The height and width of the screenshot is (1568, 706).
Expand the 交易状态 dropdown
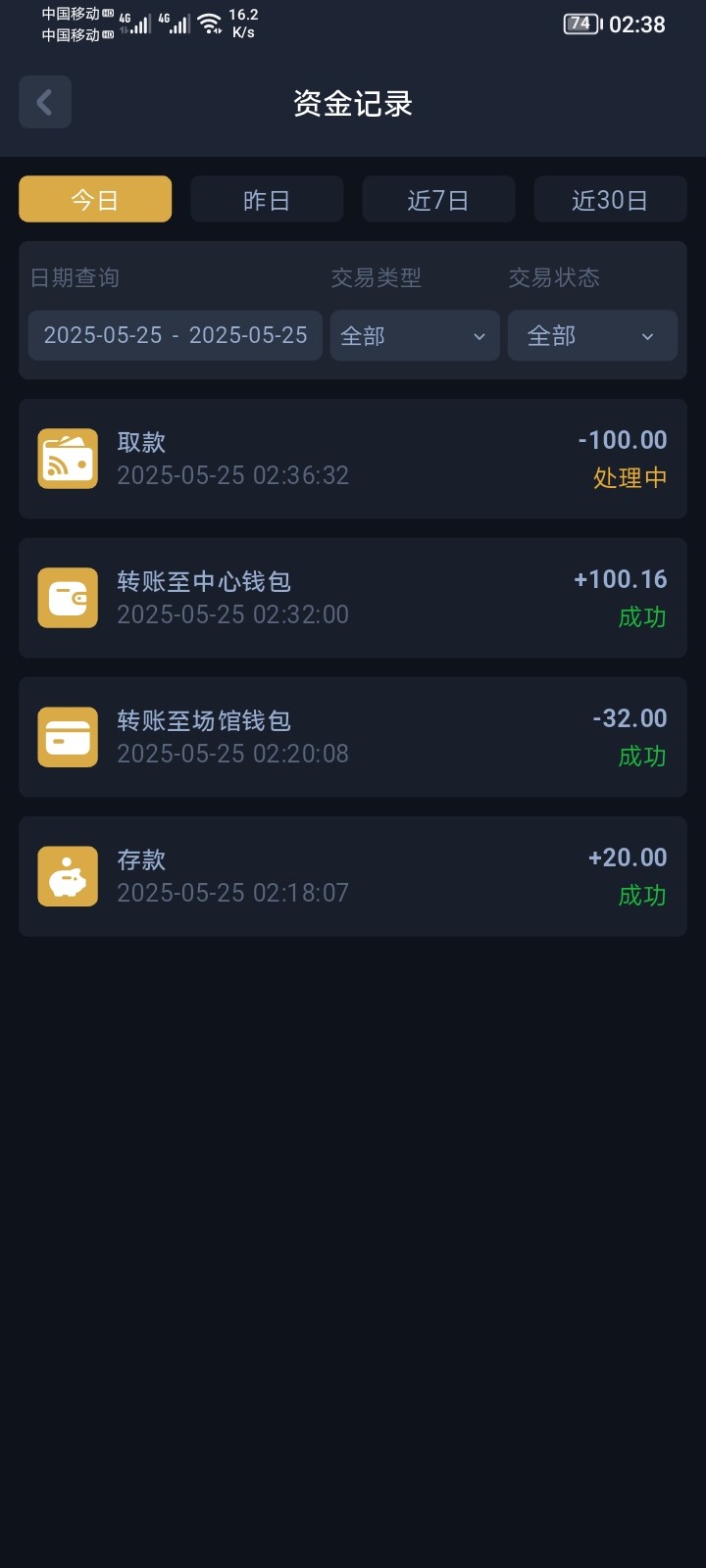(x=591, y=335)
